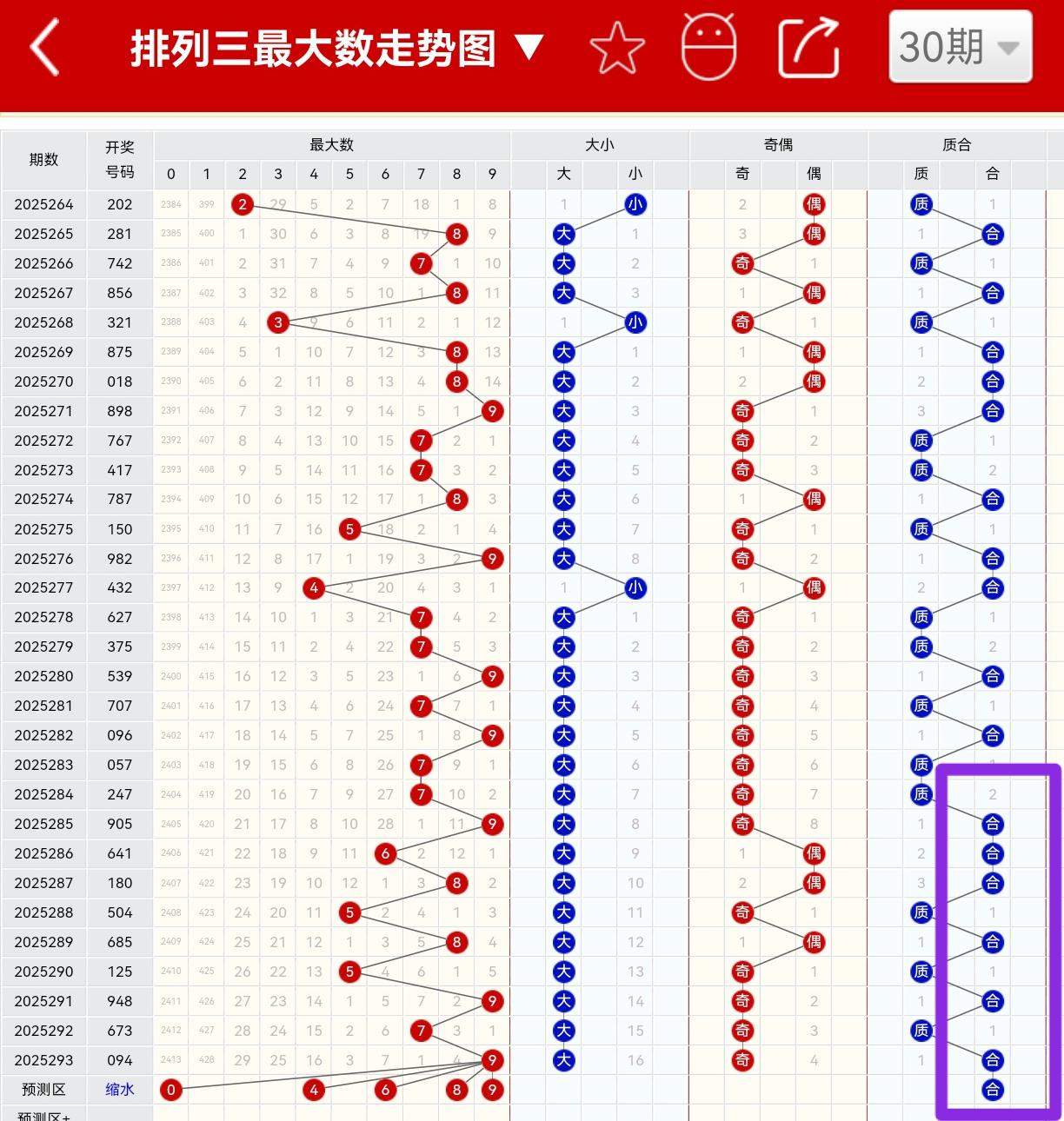This screenshot has width=1064, height=1121.
Task: Favorite this chart with the star icon
Action: 617,48
